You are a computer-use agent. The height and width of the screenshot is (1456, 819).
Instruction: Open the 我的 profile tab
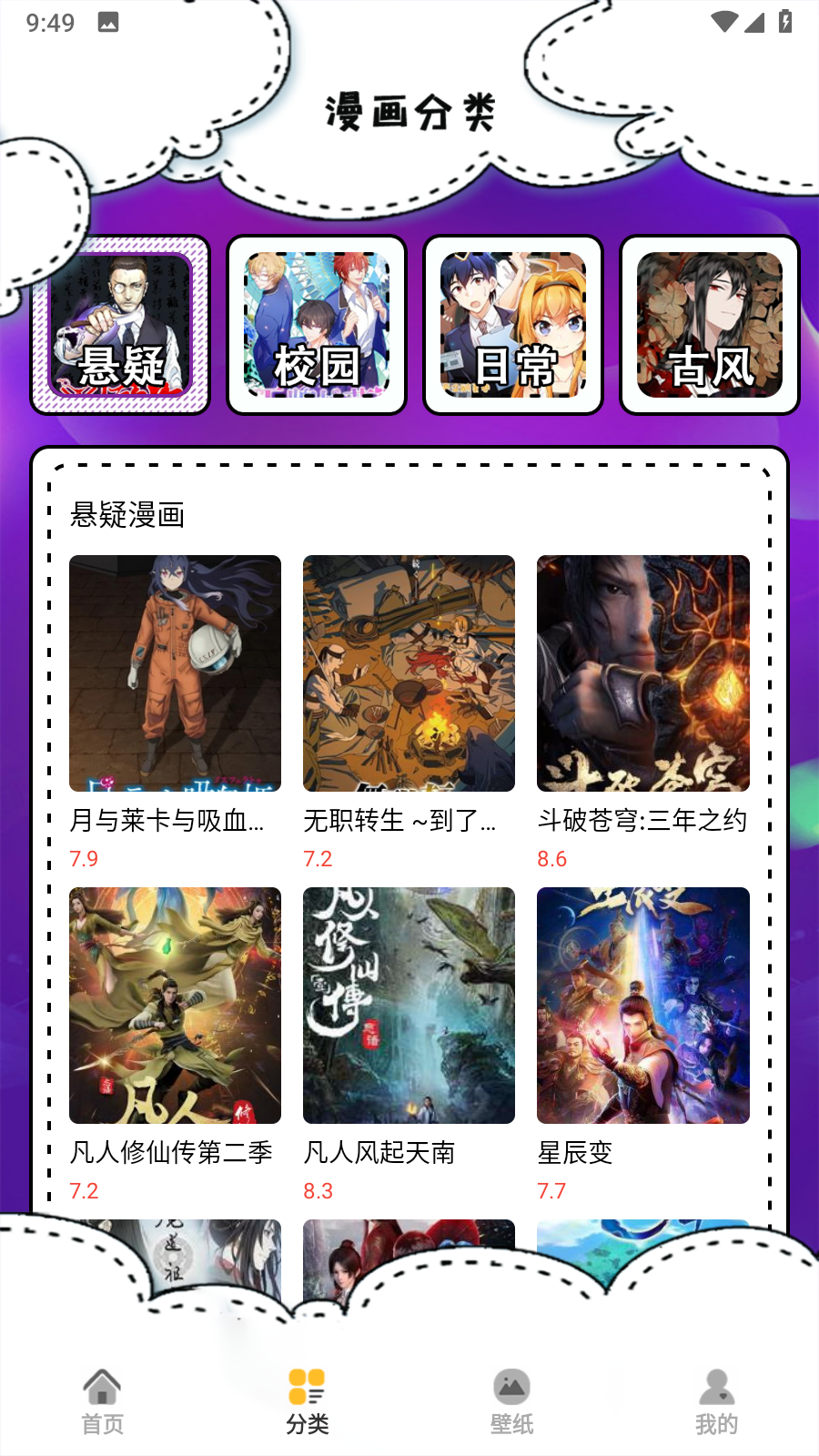pyautogui.click(x=716, y=1401)
